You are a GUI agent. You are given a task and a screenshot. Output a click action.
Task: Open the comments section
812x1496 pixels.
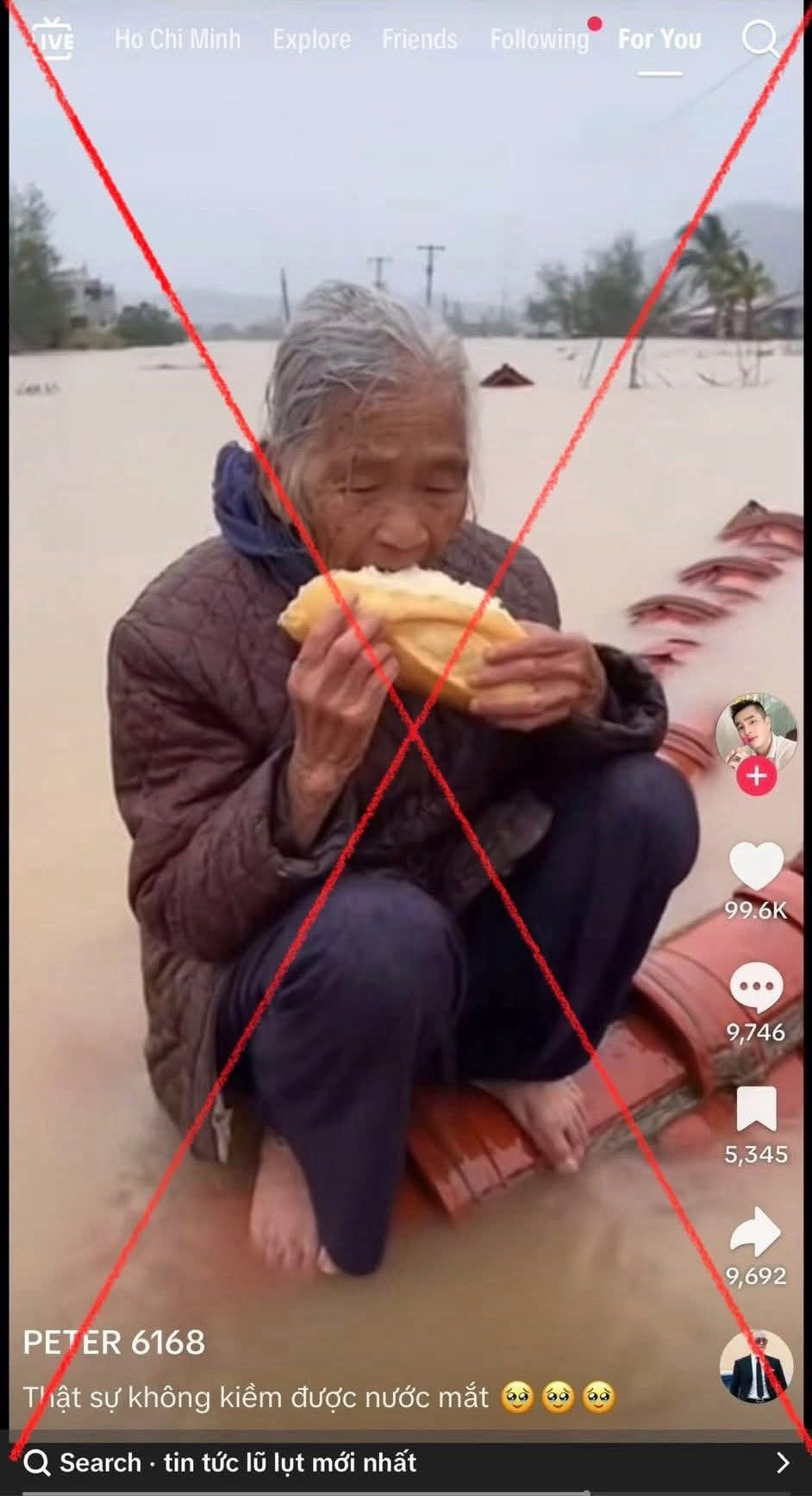(758, 985)
